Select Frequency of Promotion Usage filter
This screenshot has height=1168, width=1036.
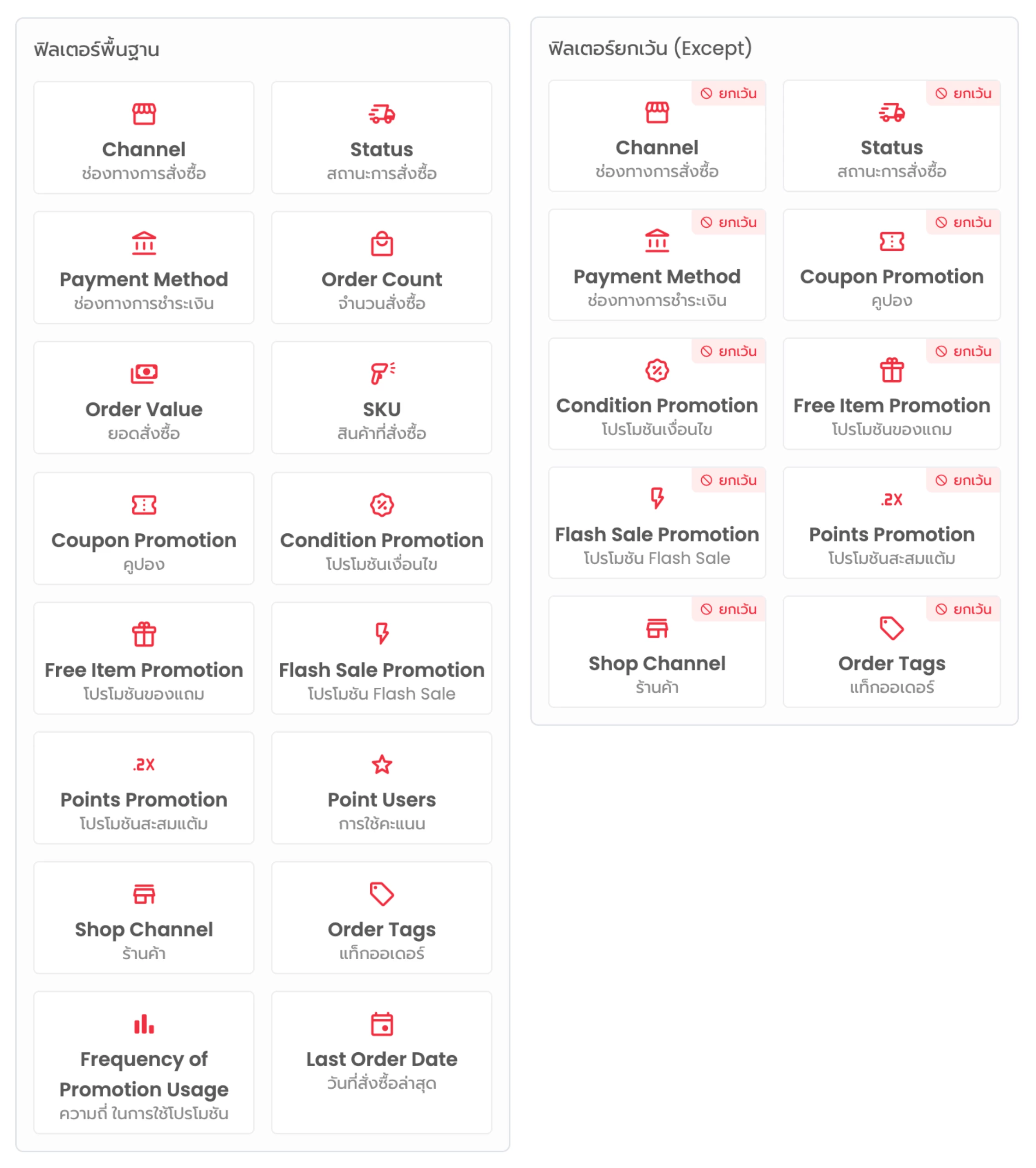tap(143, 1062)
